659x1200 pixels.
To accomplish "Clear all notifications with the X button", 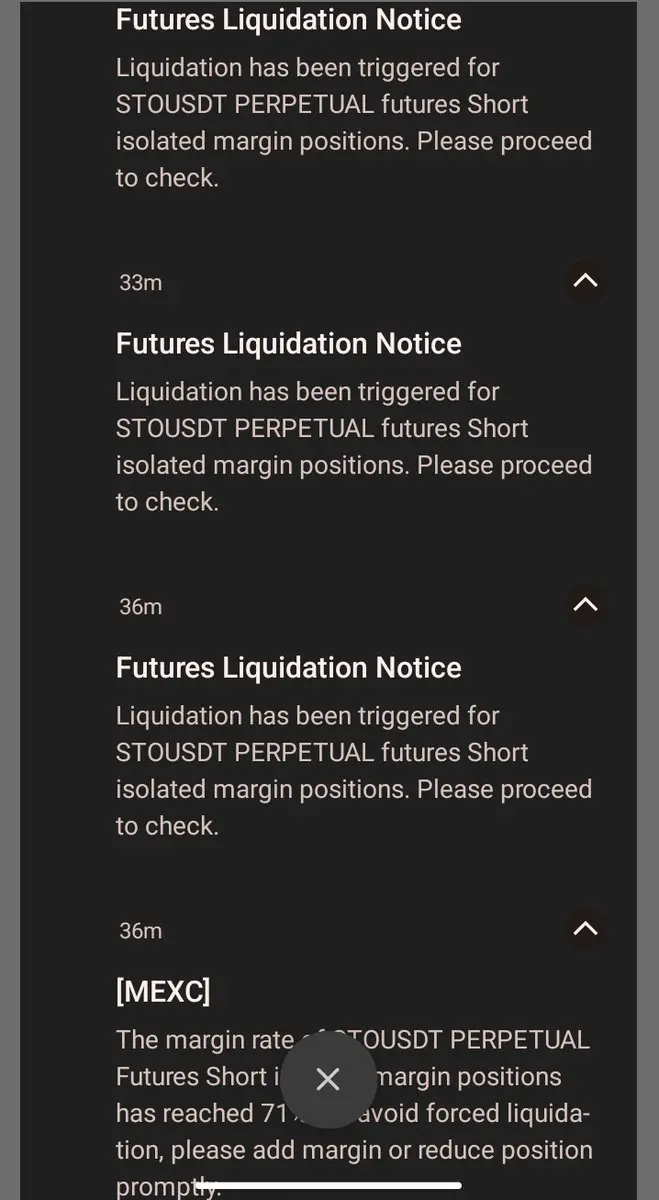I will pyautogui.click(x=328, y=1079).
